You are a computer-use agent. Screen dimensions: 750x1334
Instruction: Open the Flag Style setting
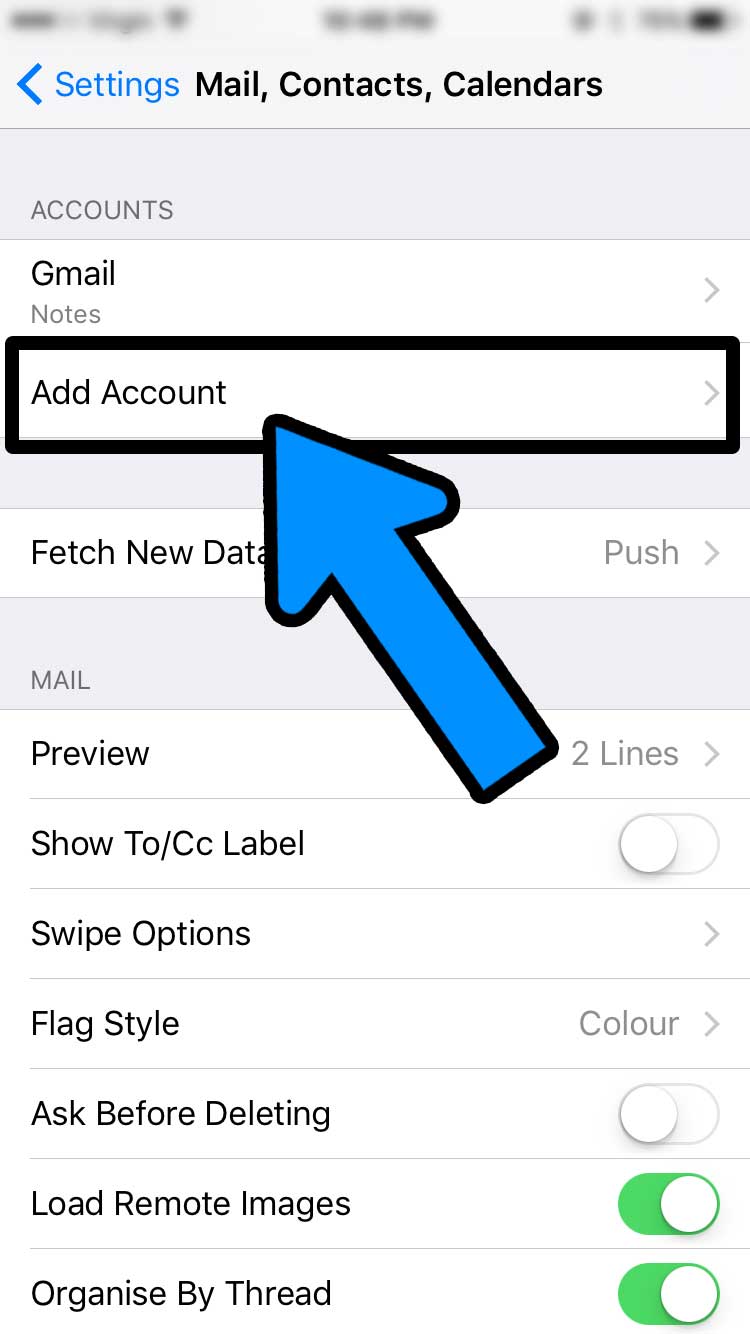pos(375,1024)
